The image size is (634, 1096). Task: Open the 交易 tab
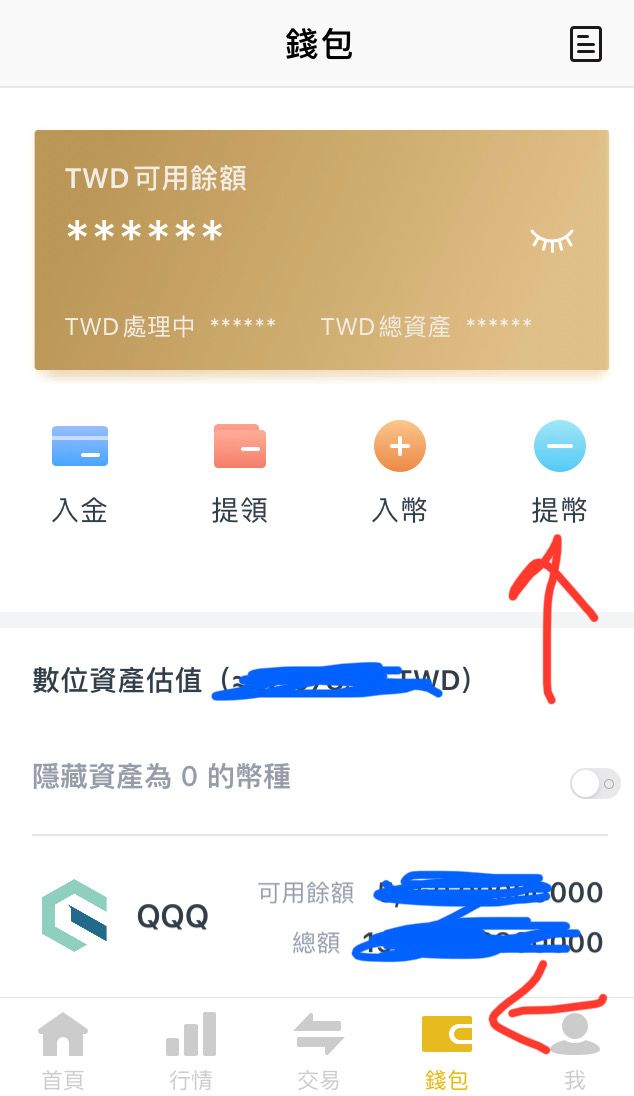318,1050
